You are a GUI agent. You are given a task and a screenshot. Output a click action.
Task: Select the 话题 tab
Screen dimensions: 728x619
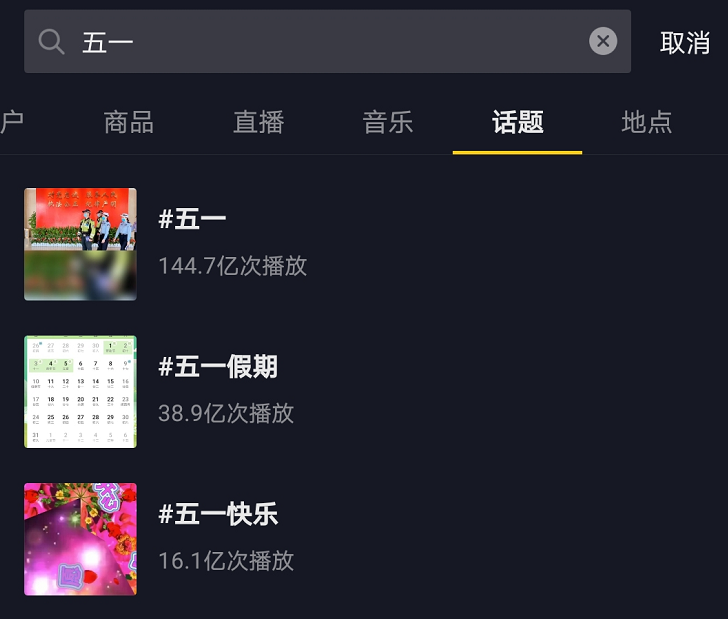(517, 122)
